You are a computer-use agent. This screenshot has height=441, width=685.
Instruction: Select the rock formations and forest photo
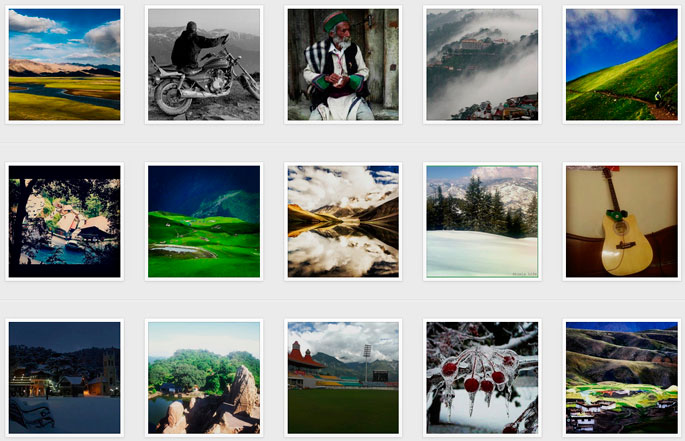tap(204, 377)
